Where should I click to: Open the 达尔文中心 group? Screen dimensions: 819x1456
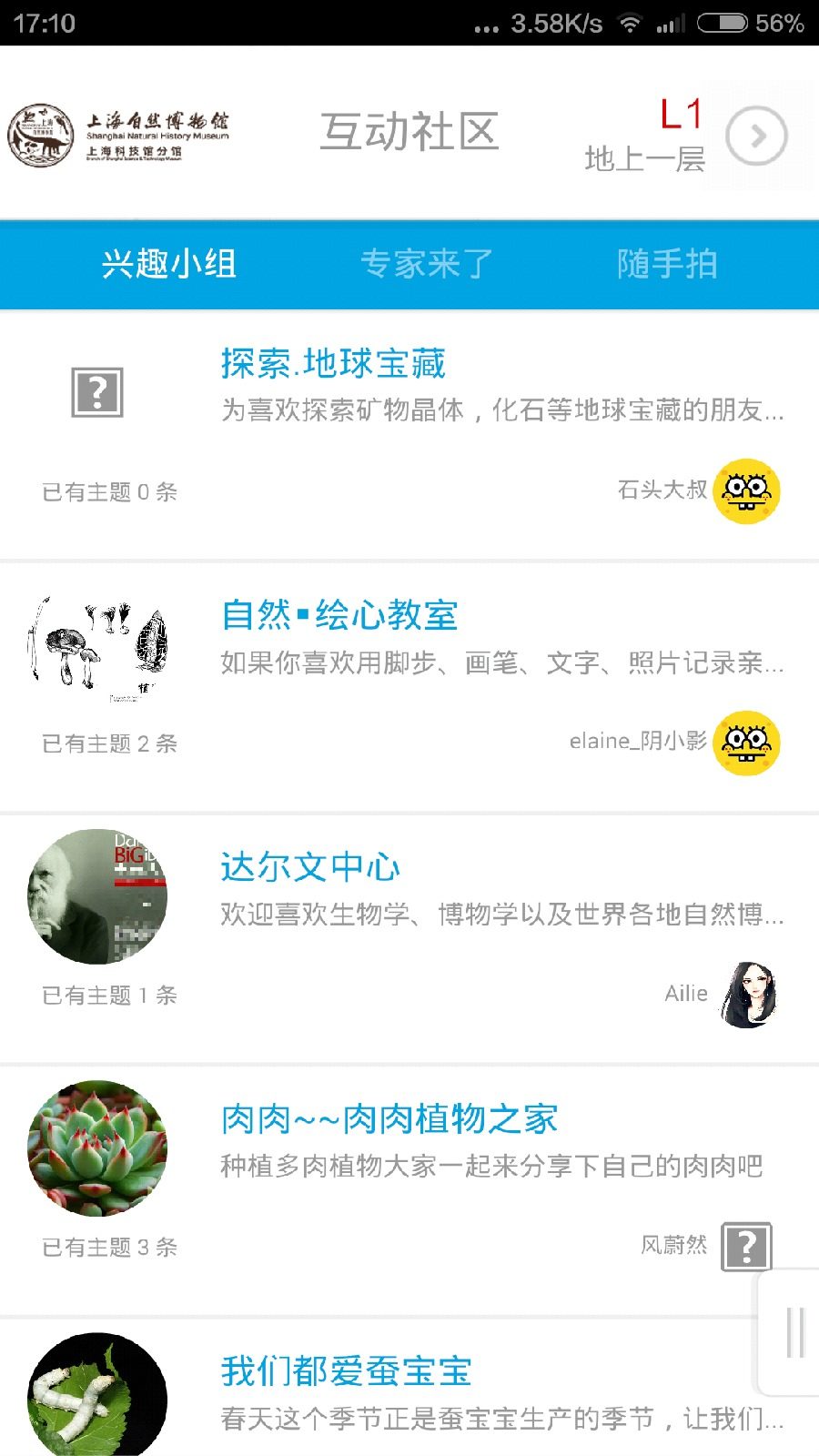[x=309, y=867]
